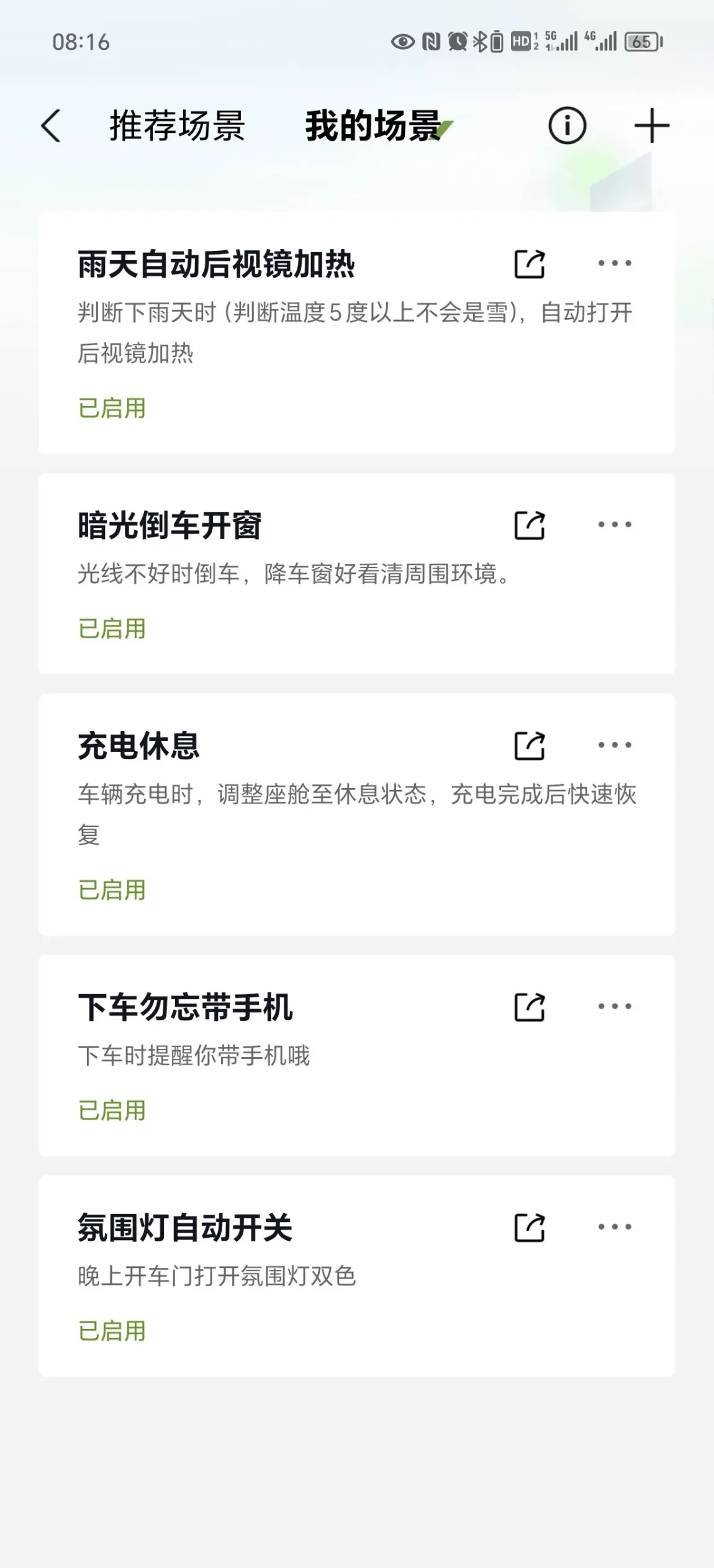Share the 下车勿忘带手机 scene
Viewport: 714px width, 1568px height.
click(530, 1007)
